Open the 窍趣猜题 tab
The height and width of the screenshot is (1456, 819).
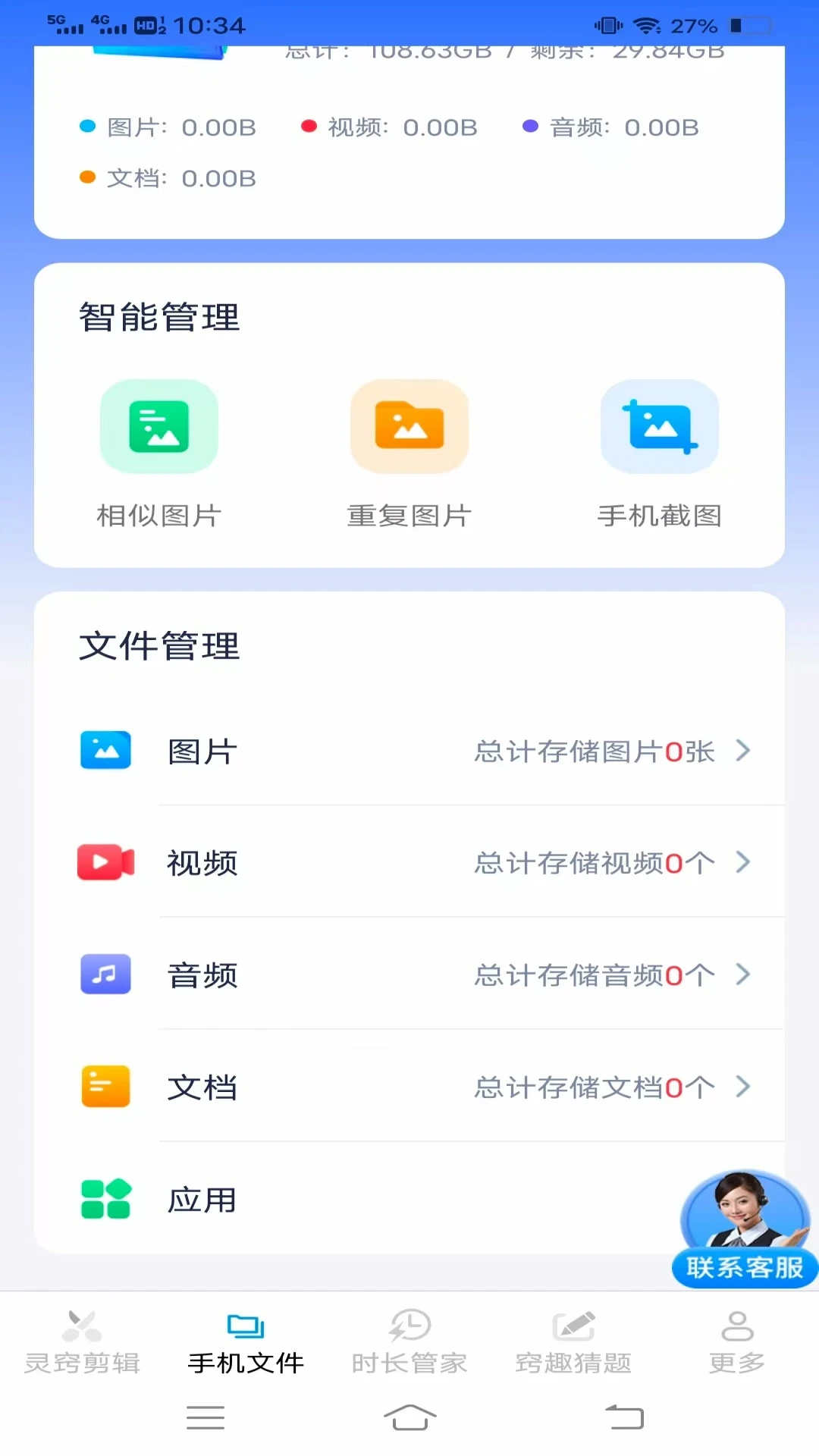(573, 1342)
